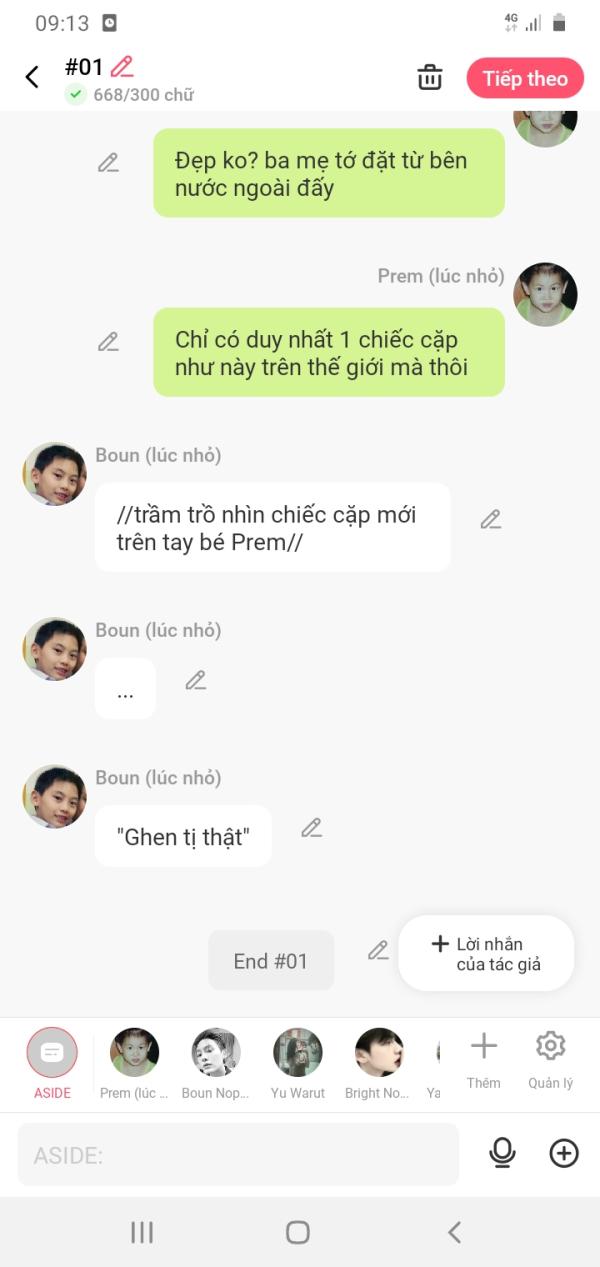Screen dimensions: 600x1267
Task: Focus the ASIDE message input field
Action: coord(238,1155)
